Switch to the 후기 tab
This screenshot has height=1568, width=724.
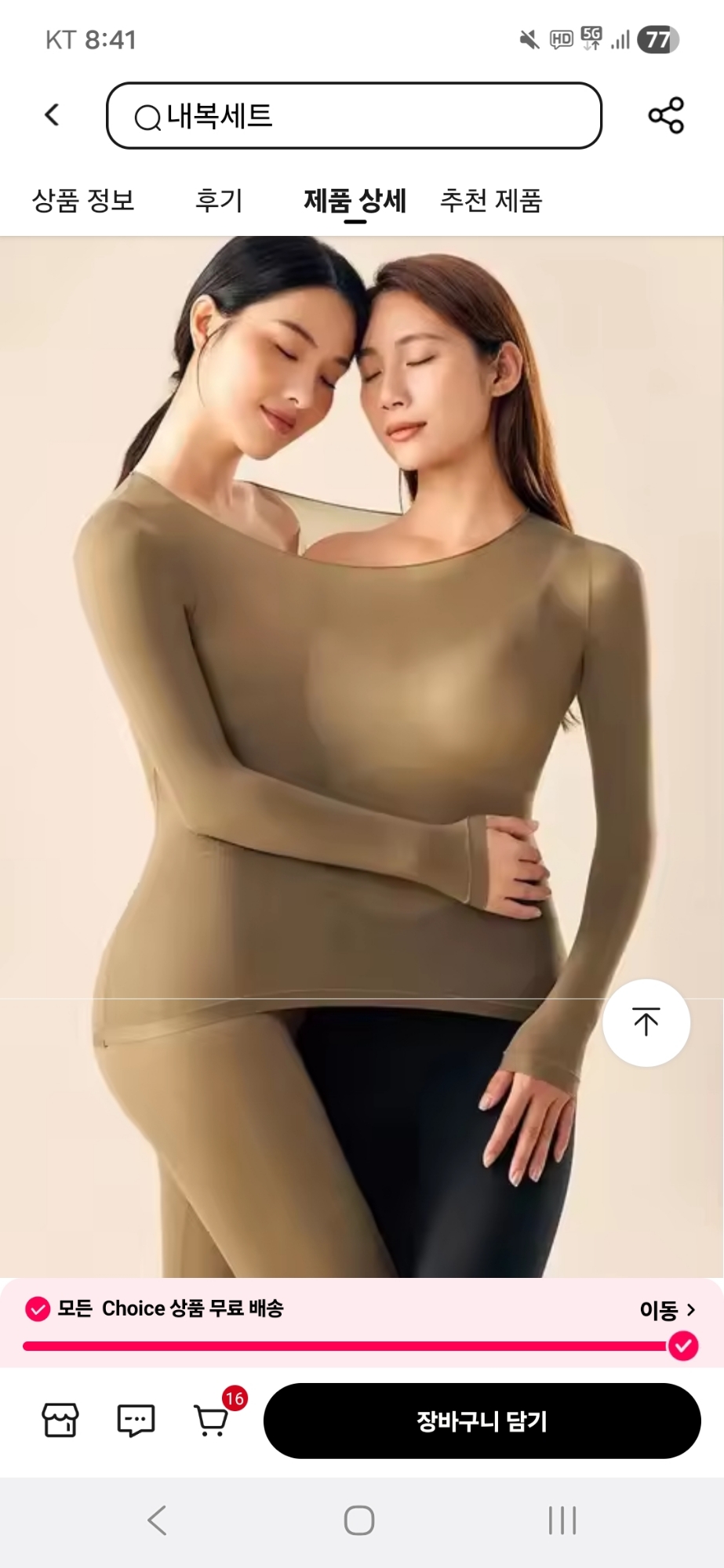[219, 201]
